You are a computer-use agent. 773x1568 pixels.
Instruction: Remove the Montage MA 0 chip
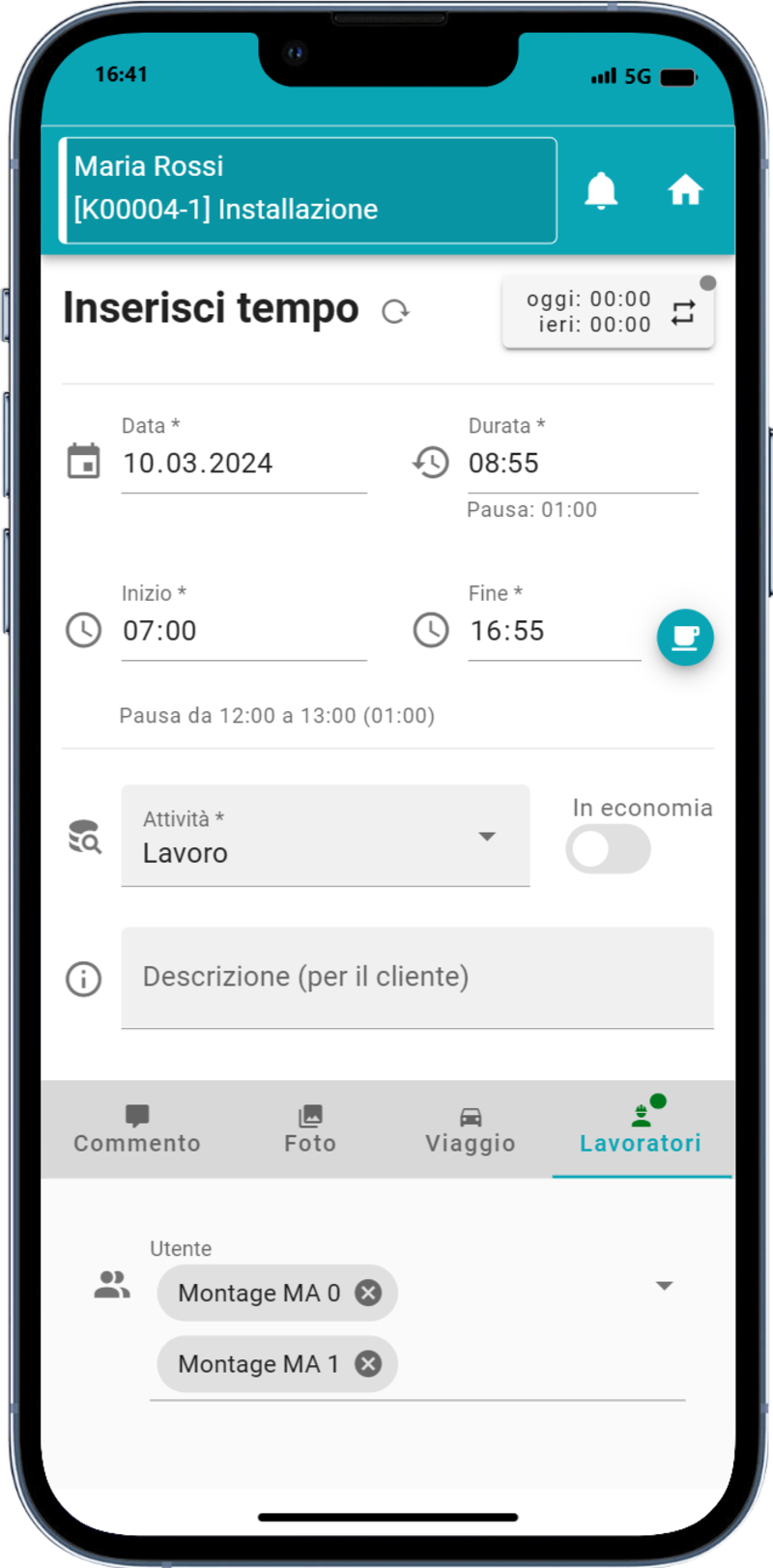click(368, 1293)
